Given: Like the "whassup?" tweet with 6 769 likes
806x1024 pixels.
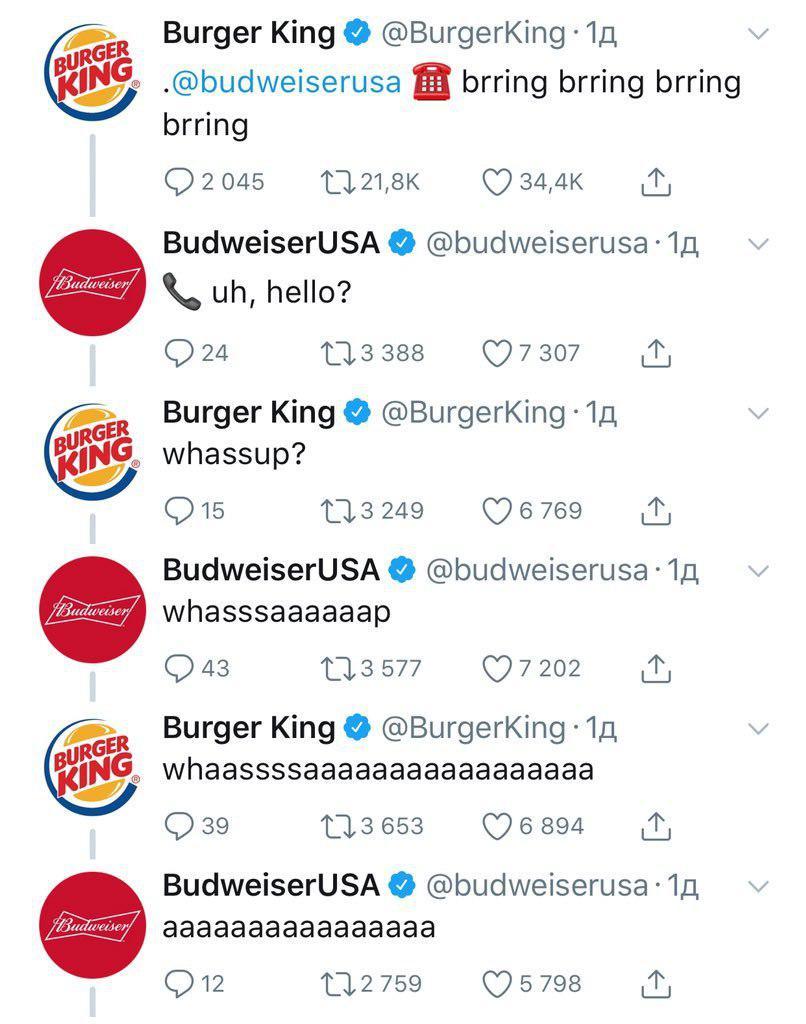Looking at the screenshot, I should pyautogui.click(x=497, y=510).
